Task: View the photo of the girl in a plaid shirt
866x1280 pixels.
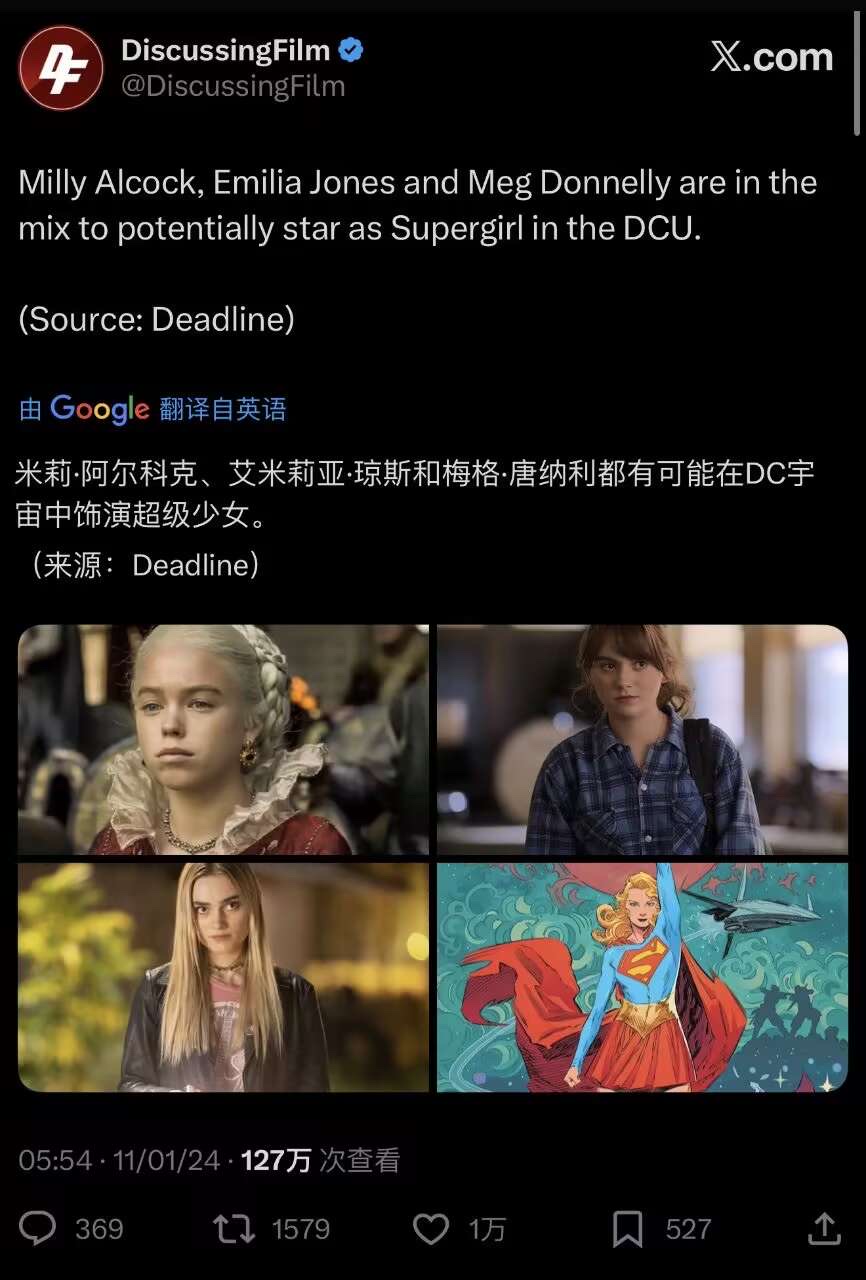Action: tap(642, 739)
